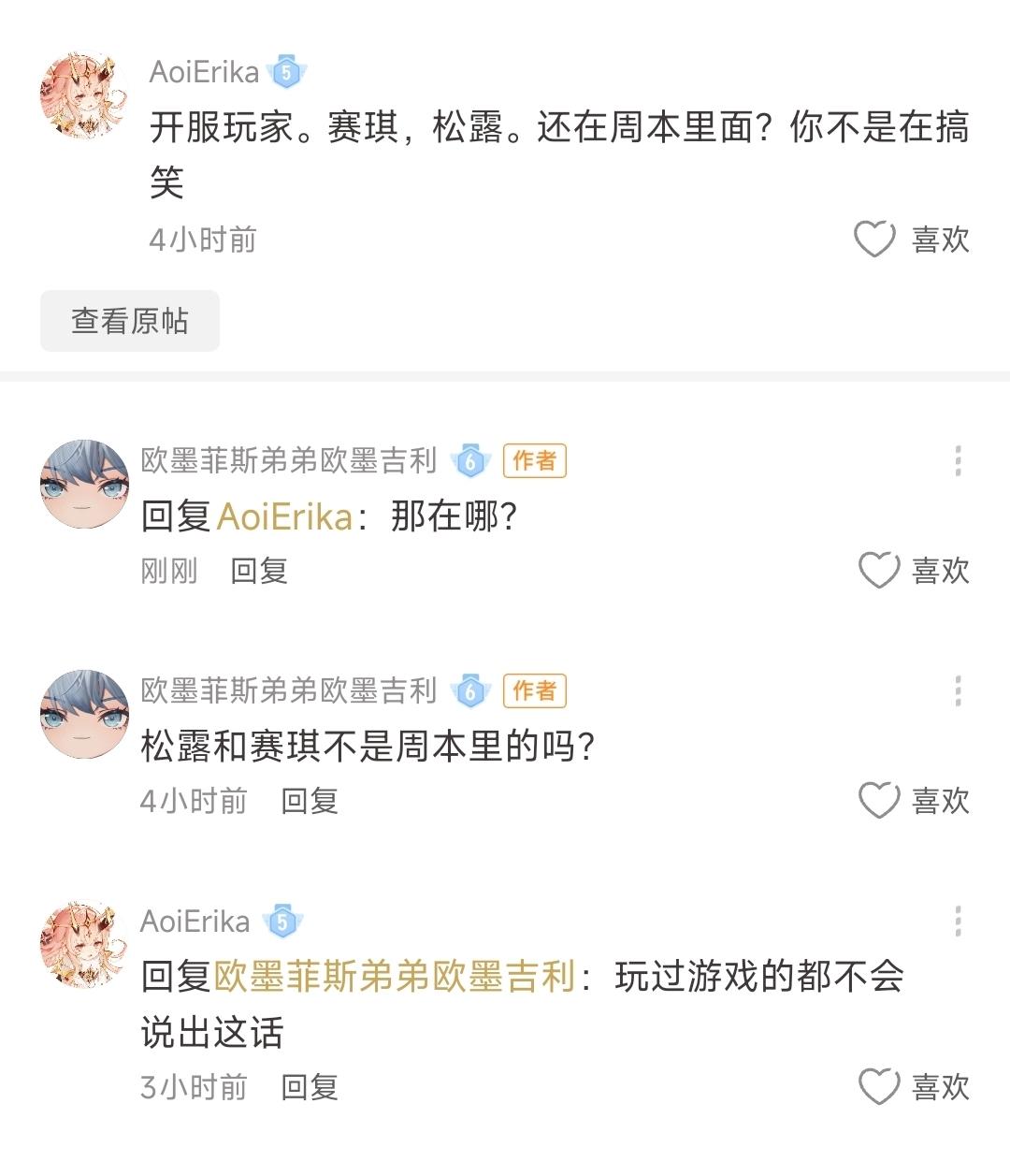Open more options for 松露和赛琪 comment
The width and height of the screenshot is (1010, 1176).
point(958,690)
